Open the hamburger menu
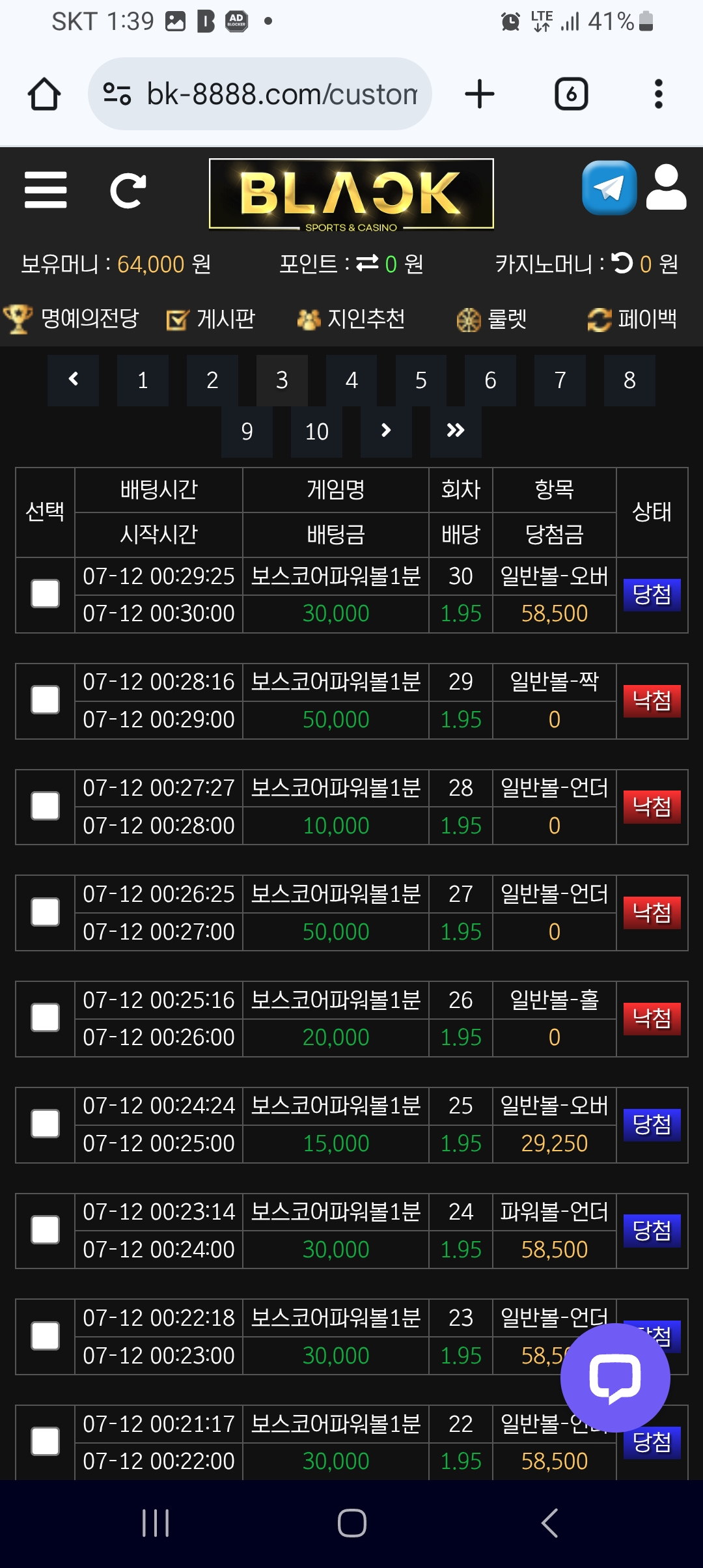Viewport: 703px width, 1568px height. click(46, 190)
